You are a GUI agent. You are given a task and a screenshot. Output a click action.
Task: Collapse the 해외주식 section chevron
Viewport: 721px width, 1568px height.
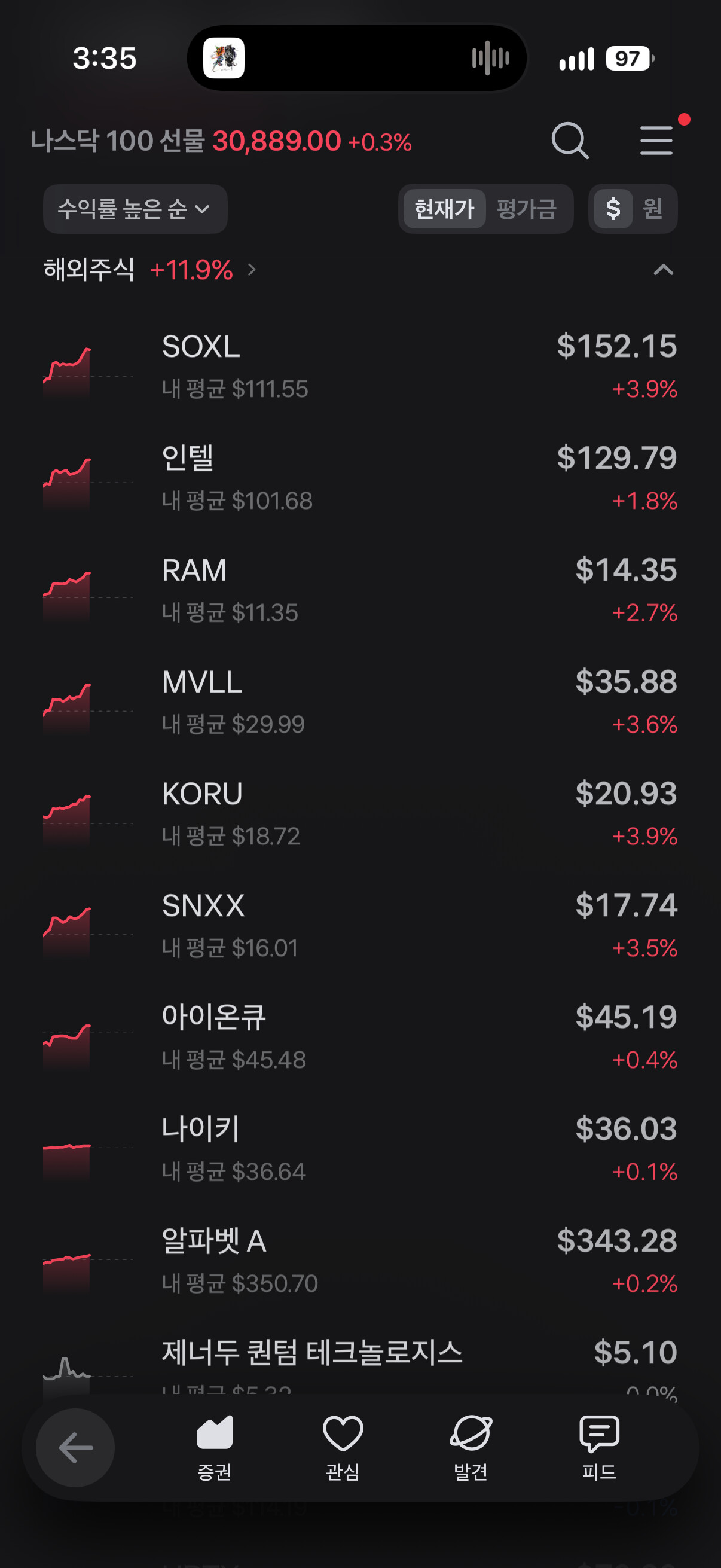[x=663, y=270]
